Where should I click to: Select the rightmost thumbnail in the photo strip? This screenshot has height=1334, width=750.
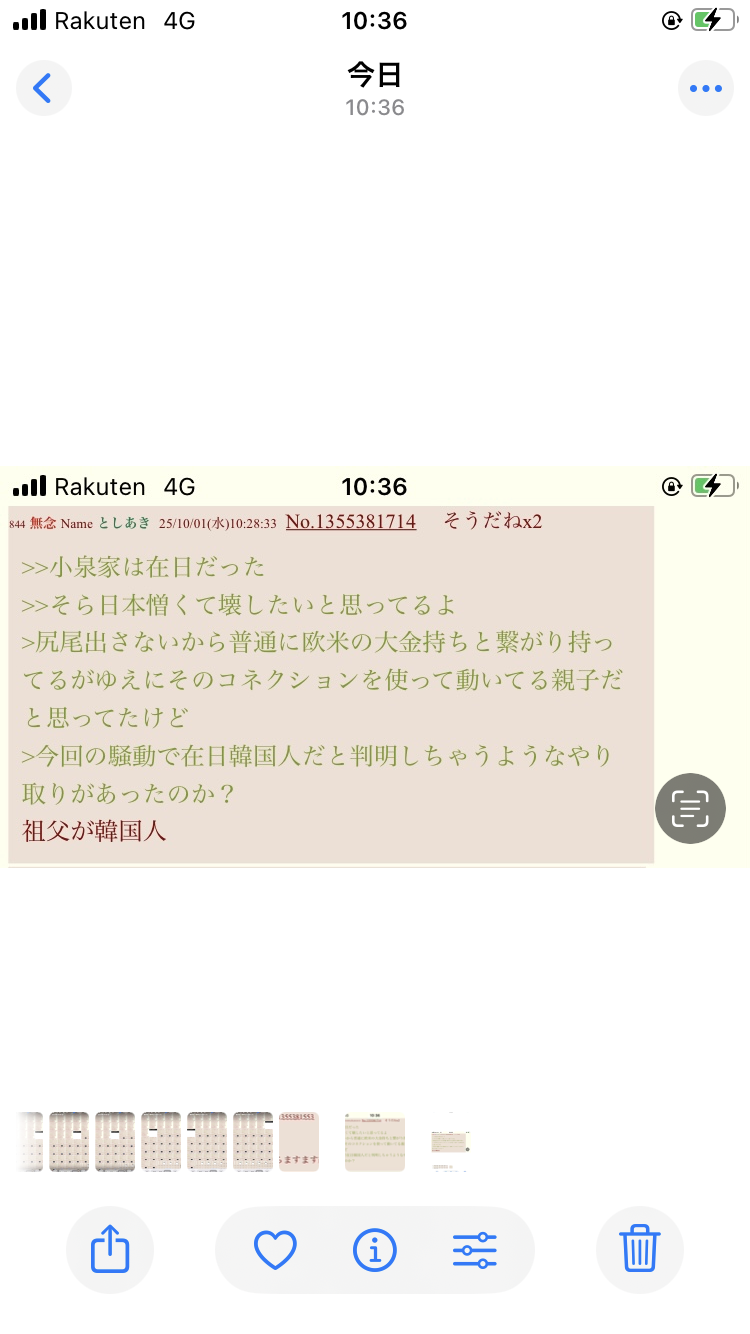point(449,1142)
